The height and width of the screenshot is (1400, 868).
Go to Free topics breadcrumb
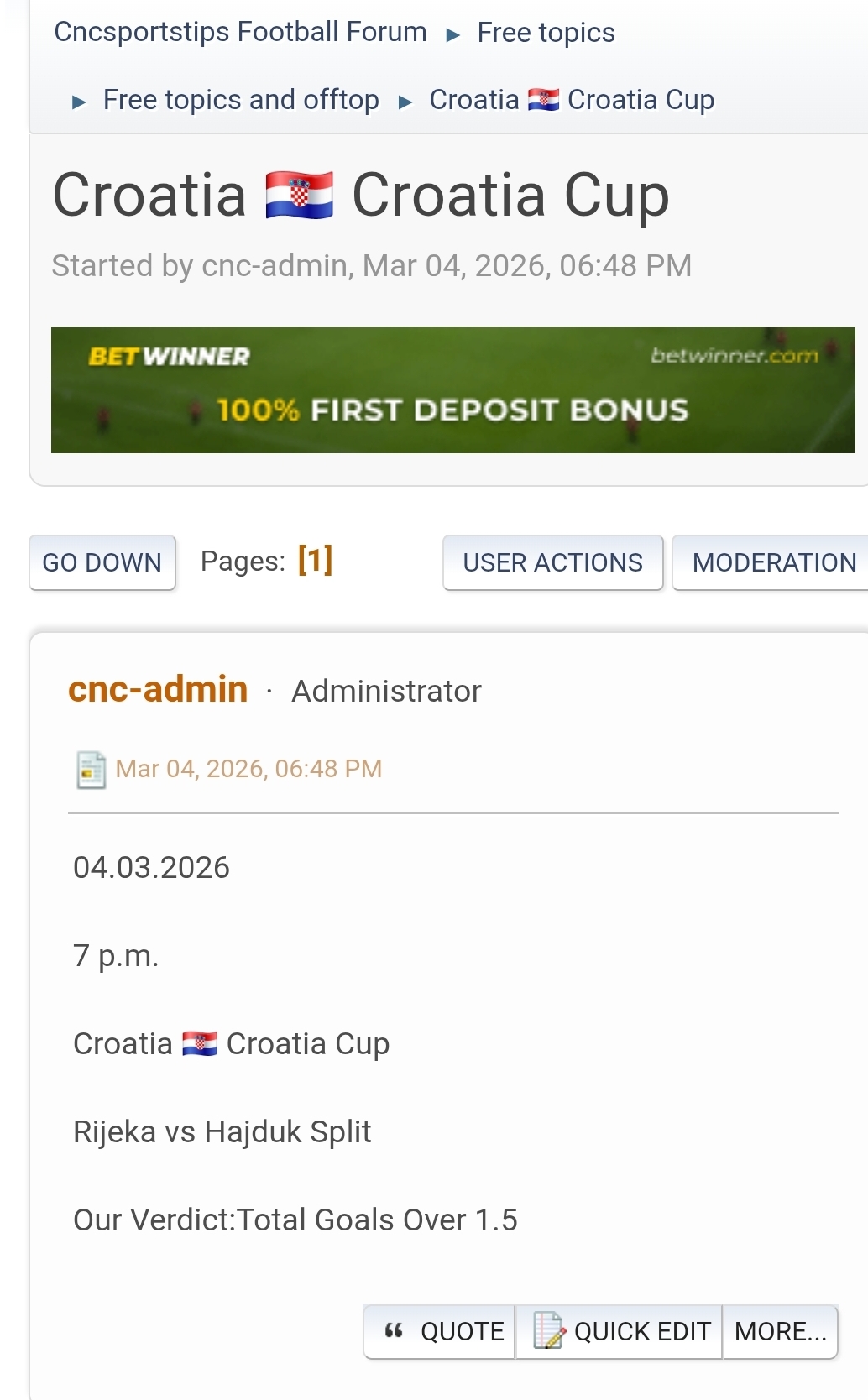point(546,33)
